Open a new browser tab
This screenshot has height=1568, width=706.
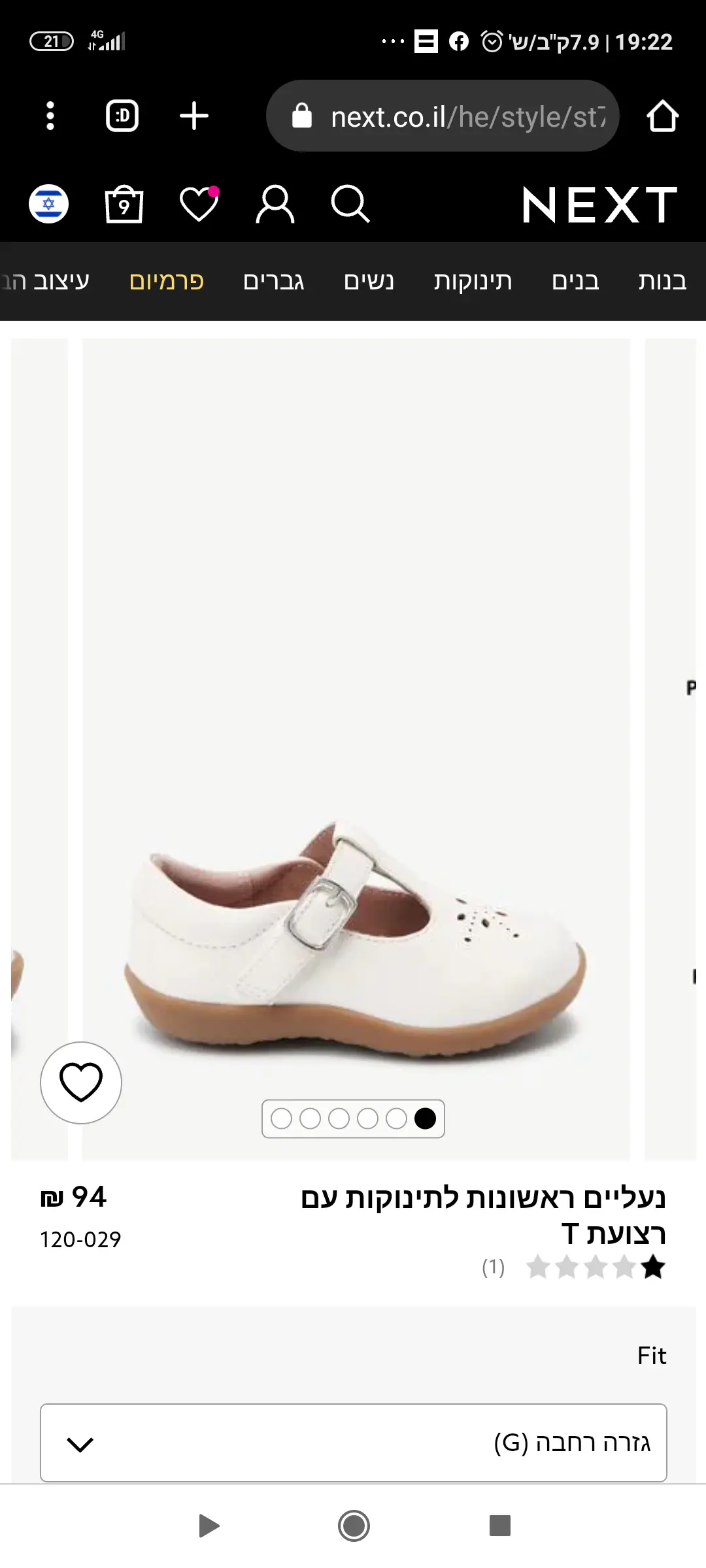click(194, 116)
